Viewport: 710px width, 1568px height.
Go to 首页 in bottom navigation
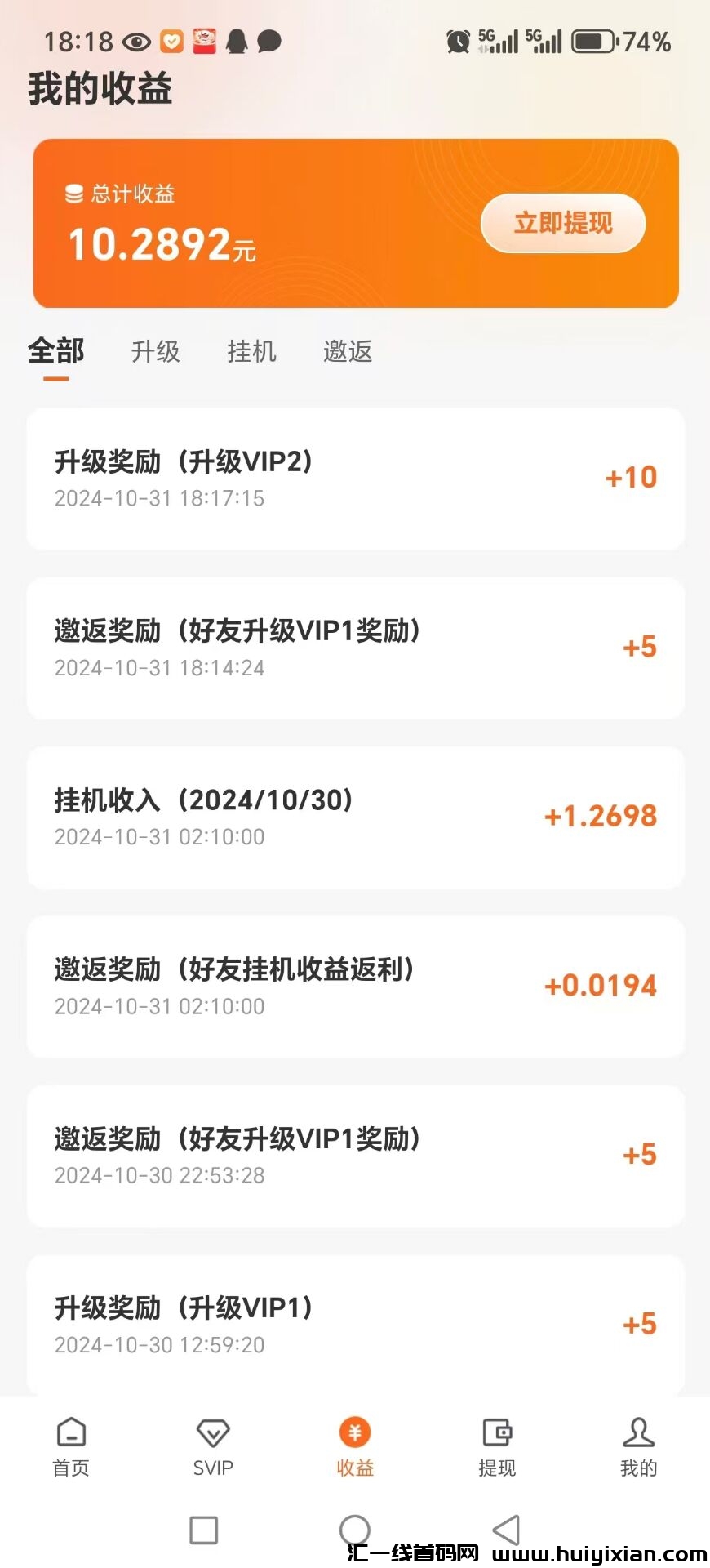[71, 1447]
